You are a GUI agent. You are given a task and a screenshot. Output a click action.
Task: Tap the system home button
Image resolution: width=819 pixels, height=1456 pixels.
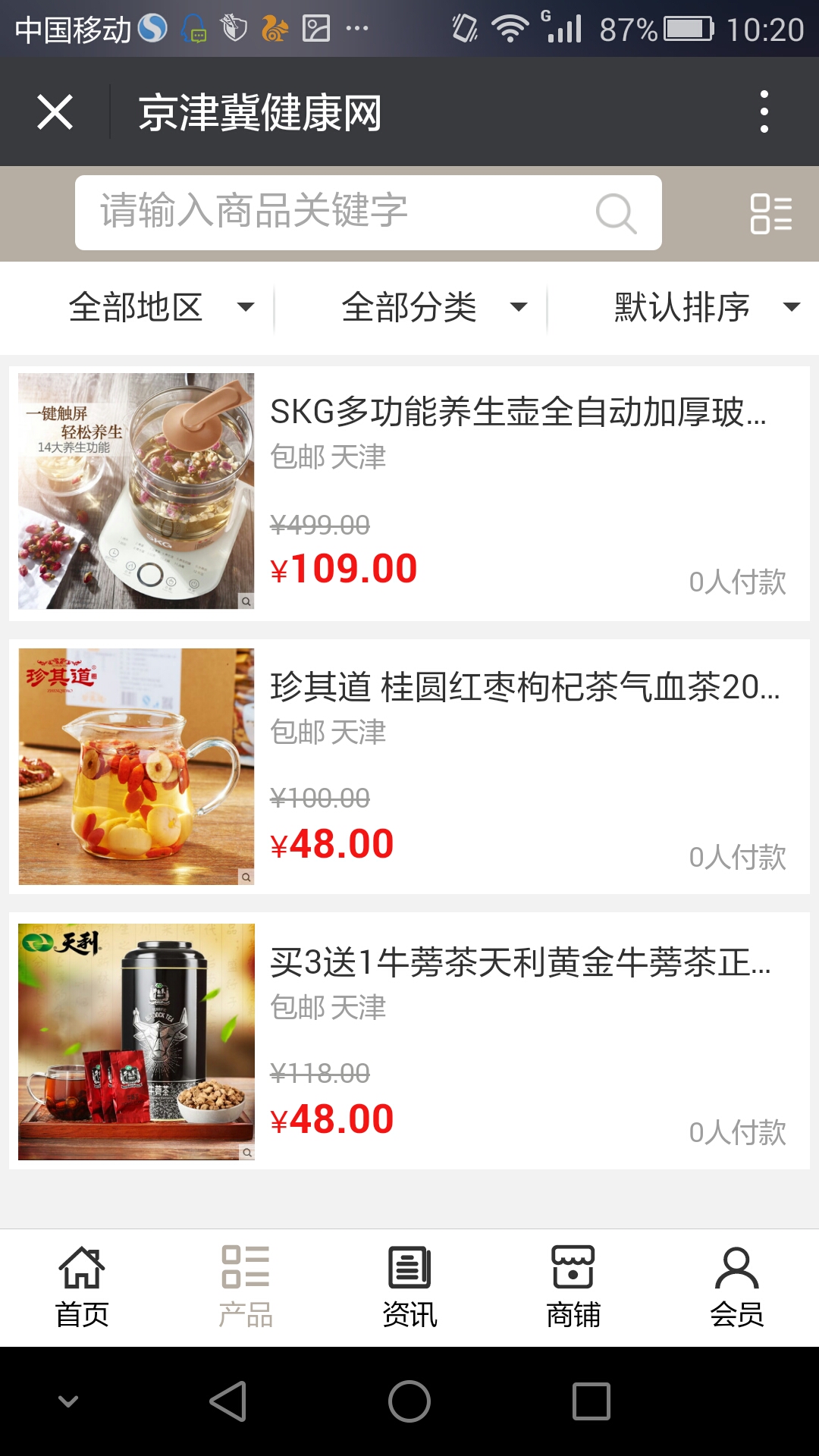point(409,1401)
